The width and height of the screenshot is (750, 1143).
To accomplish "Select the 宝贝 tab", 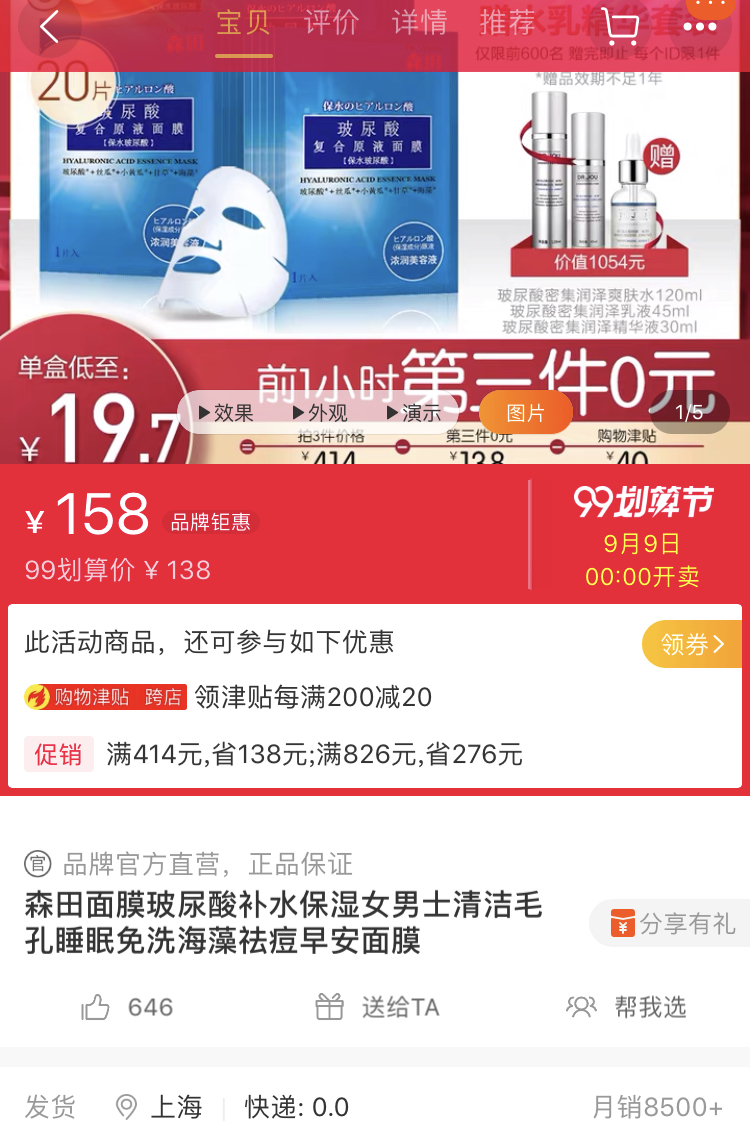I will pyautogui.click(x=243, y=22).
